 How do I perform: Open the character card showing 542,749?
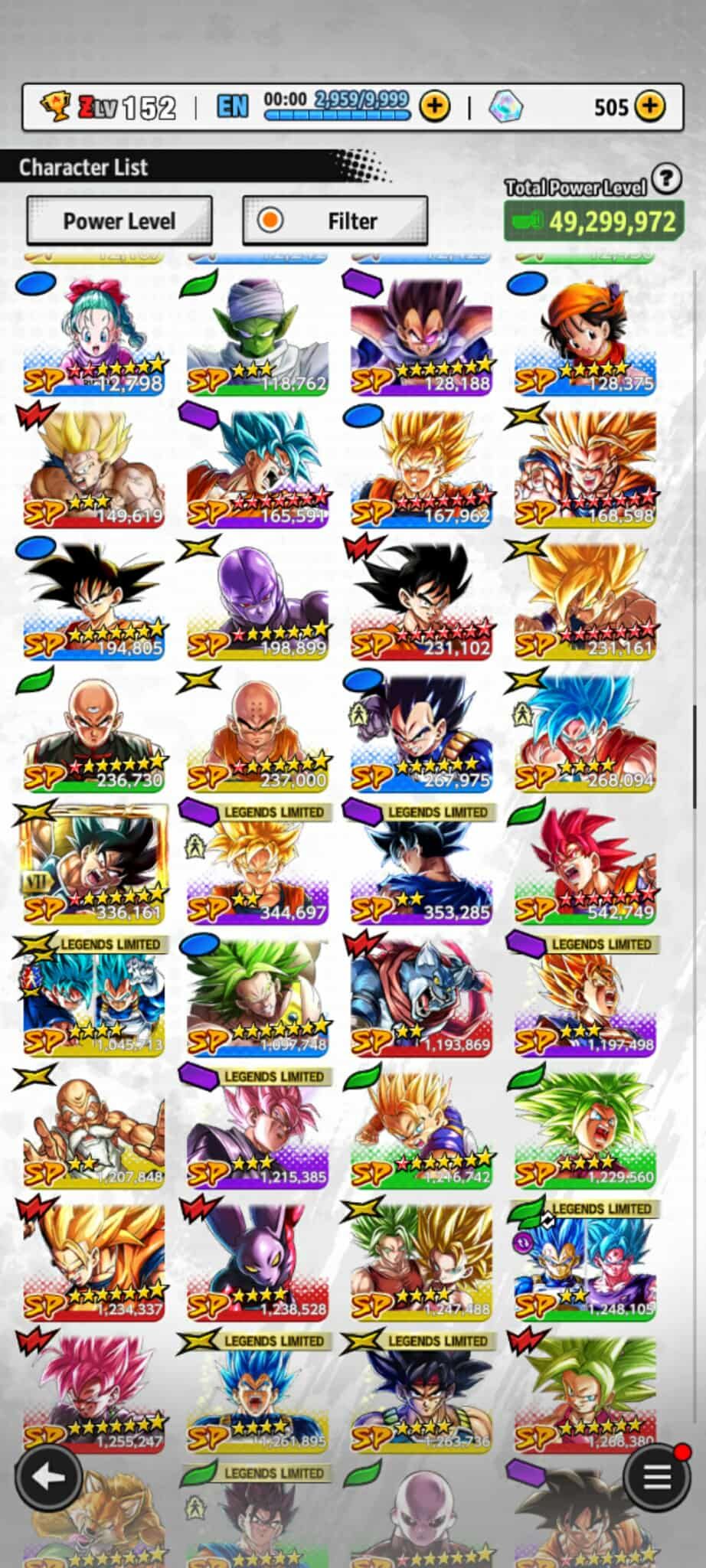coord(585,863)
